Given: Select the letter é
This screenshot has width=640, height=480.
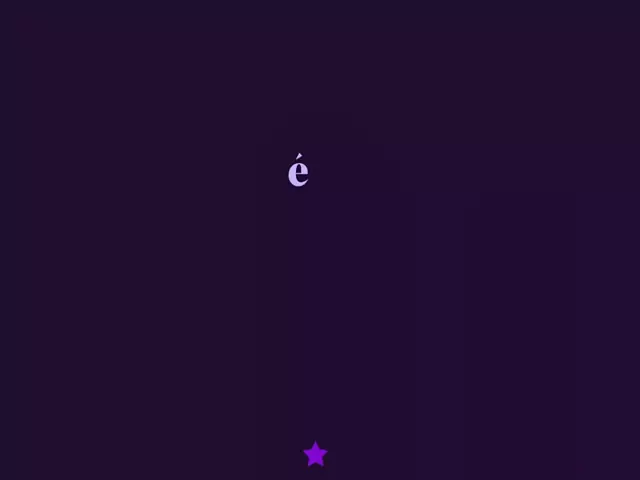Looking at the screenshot, I should [x=298, y=172].
